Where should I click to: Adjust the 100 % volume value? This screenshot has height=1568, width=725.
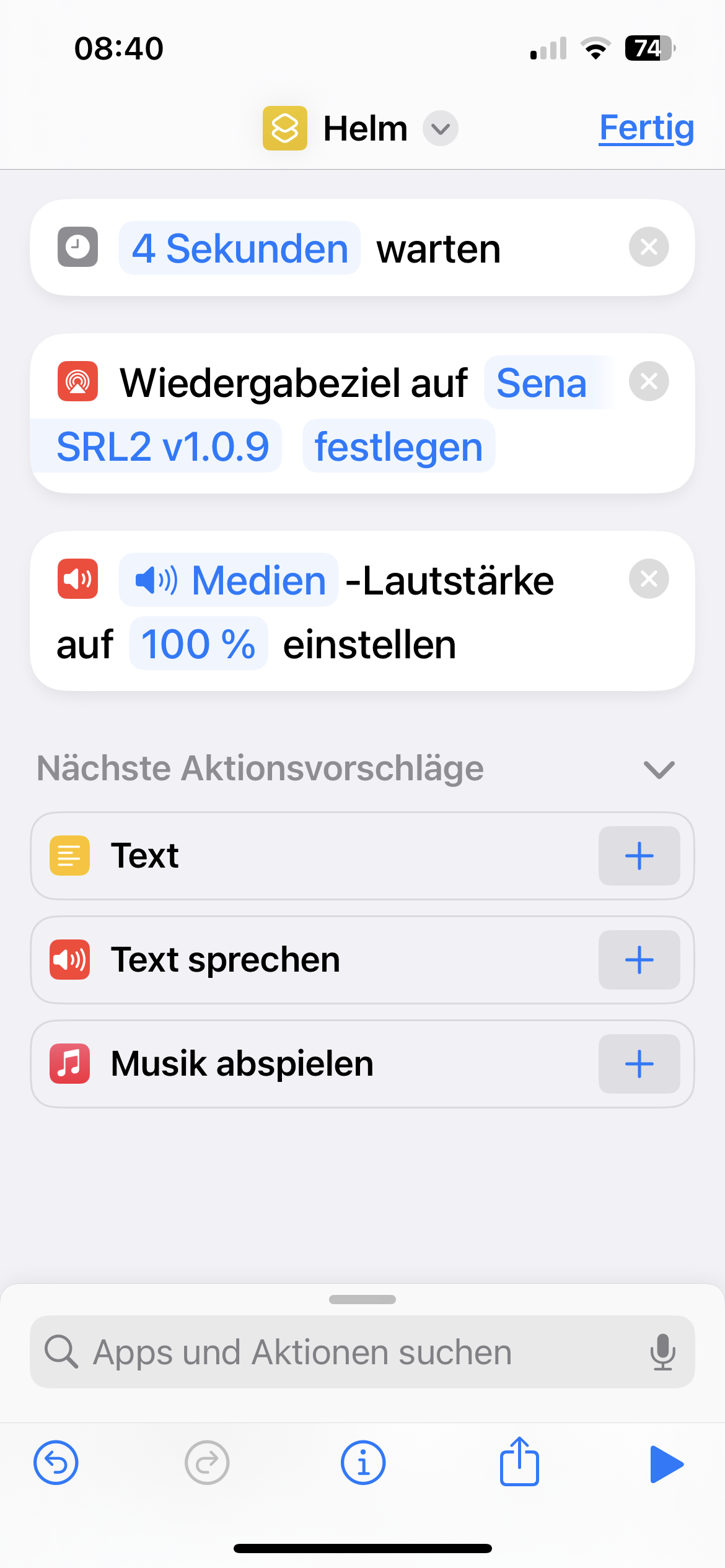[198, 644]
